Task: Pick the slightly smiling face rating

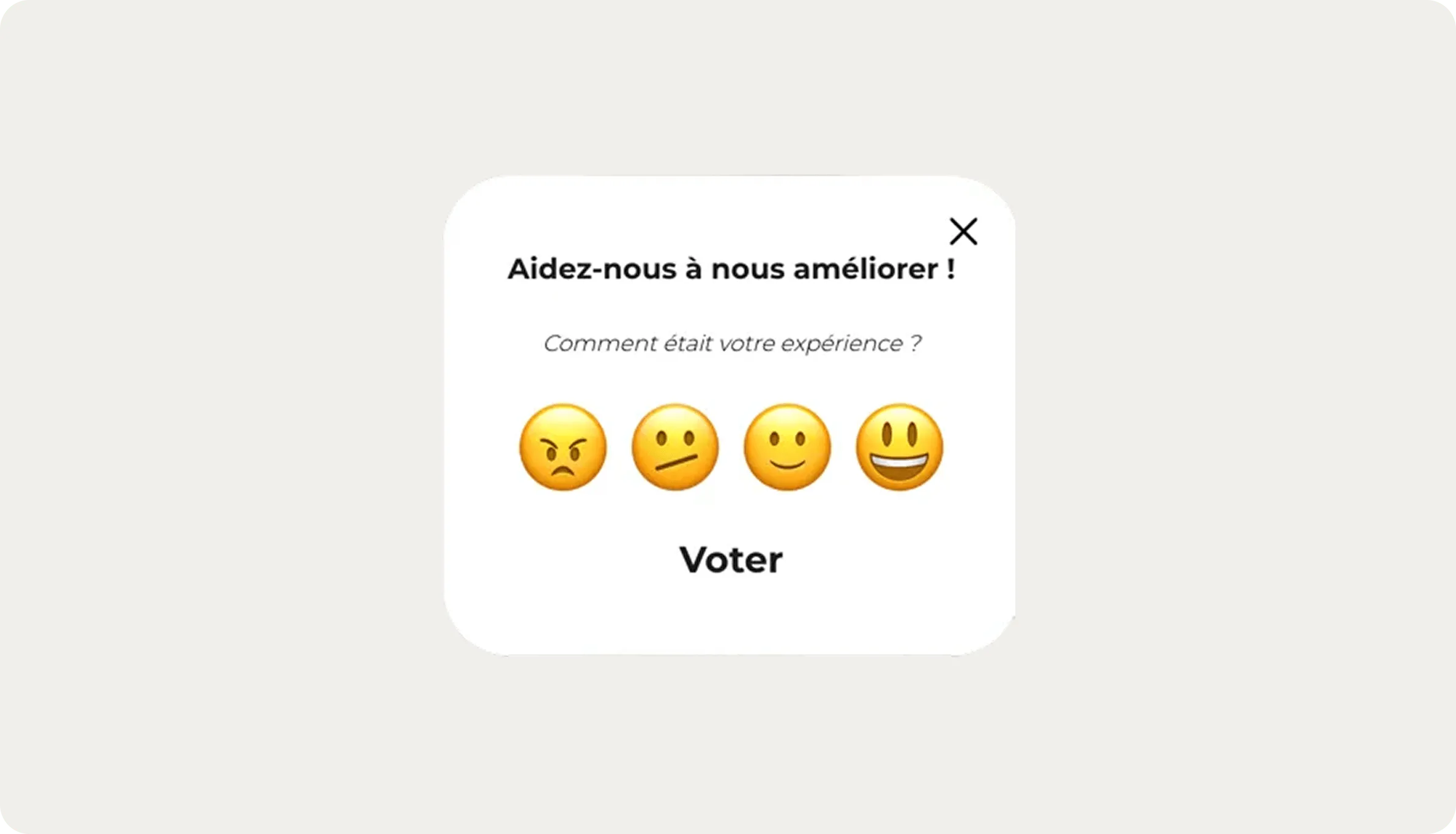Action: [x=787, y=447]
